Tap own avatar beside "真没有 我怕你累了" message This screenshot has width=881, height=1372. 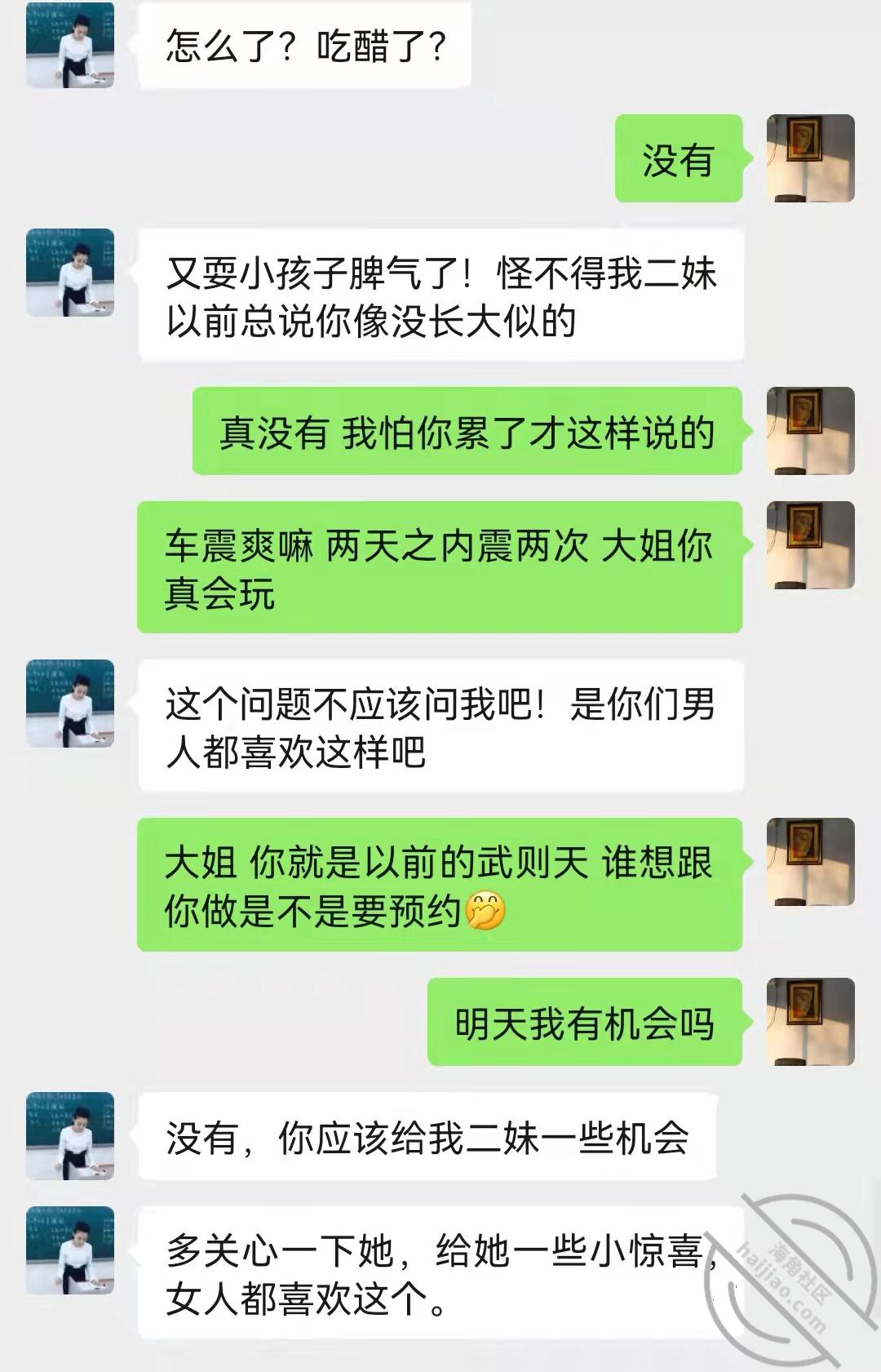click(x=810, y=431)
